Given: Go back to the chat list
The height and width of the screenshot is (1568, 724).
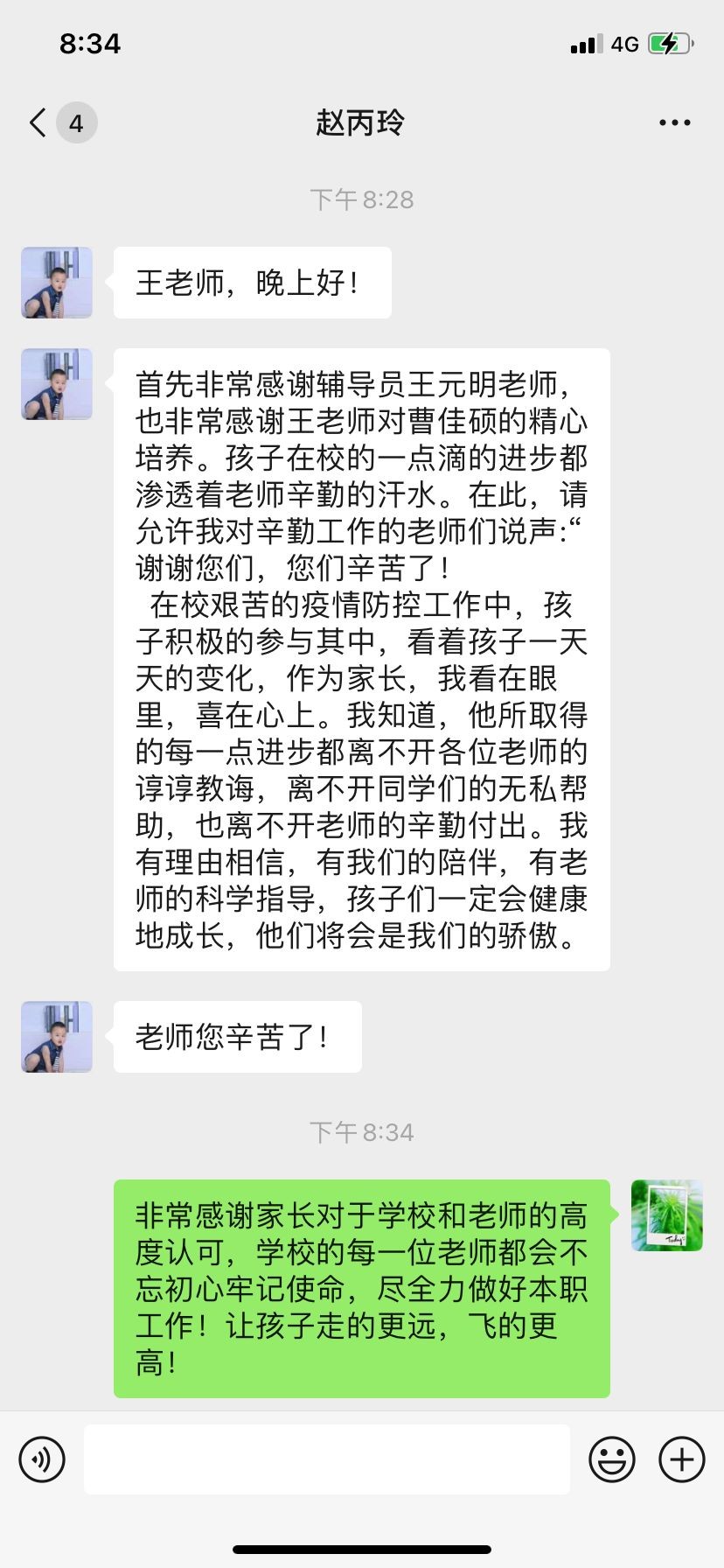Looking at the screenshot, I should coord(38,123).
